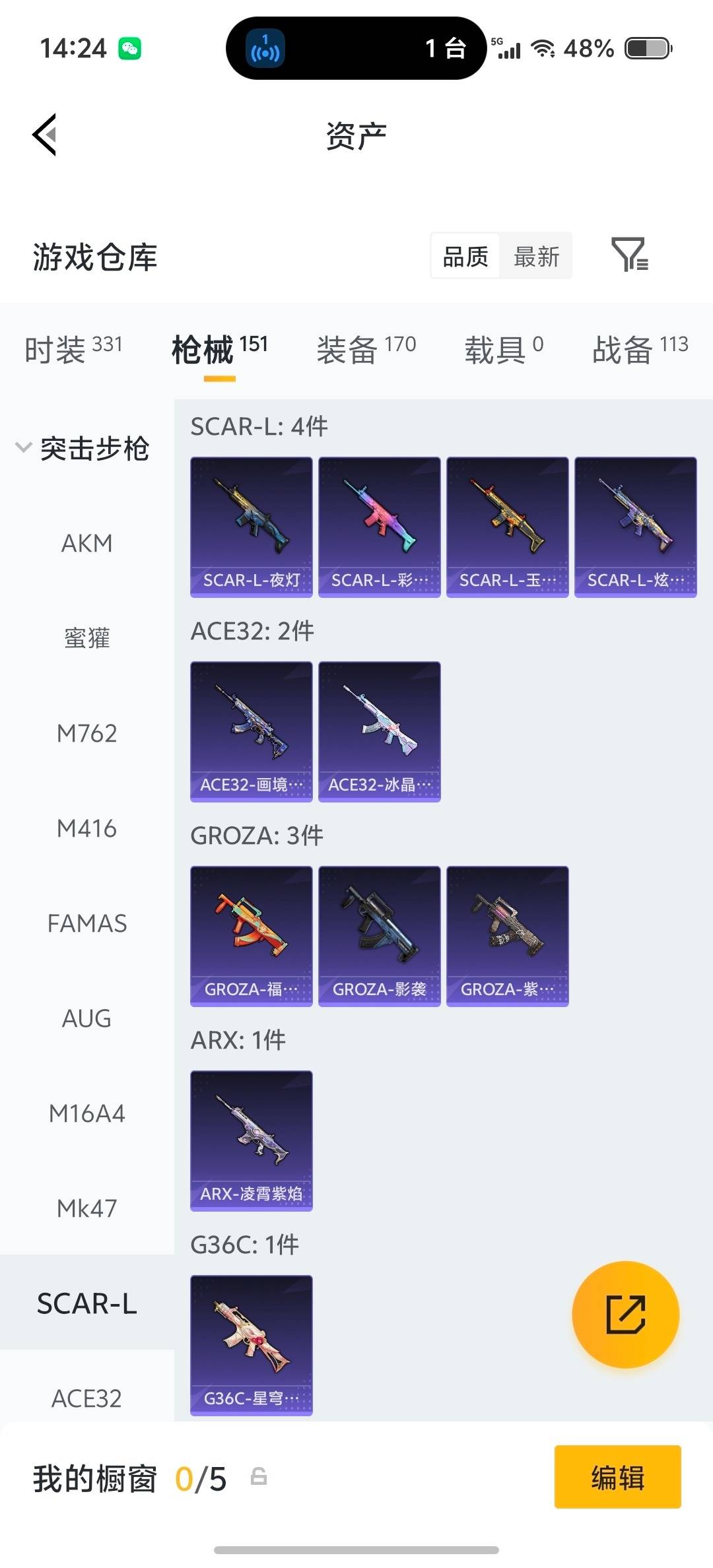Switch sorting to 品质
The width and height of the screenshot is (713, 1568).
pos(464,256)
